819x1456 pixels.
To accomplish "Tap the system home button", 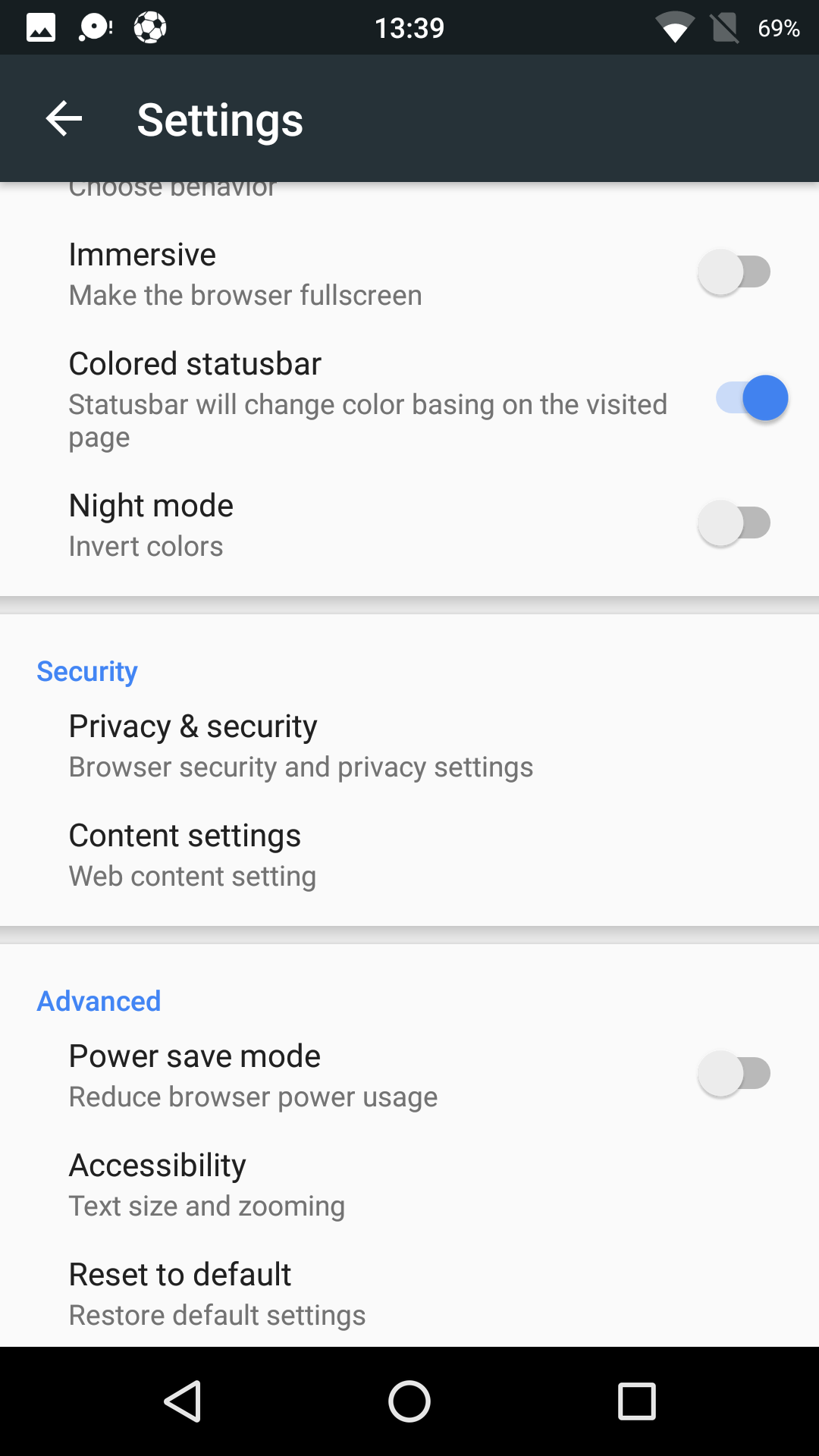I will [x=409, y=1401].
